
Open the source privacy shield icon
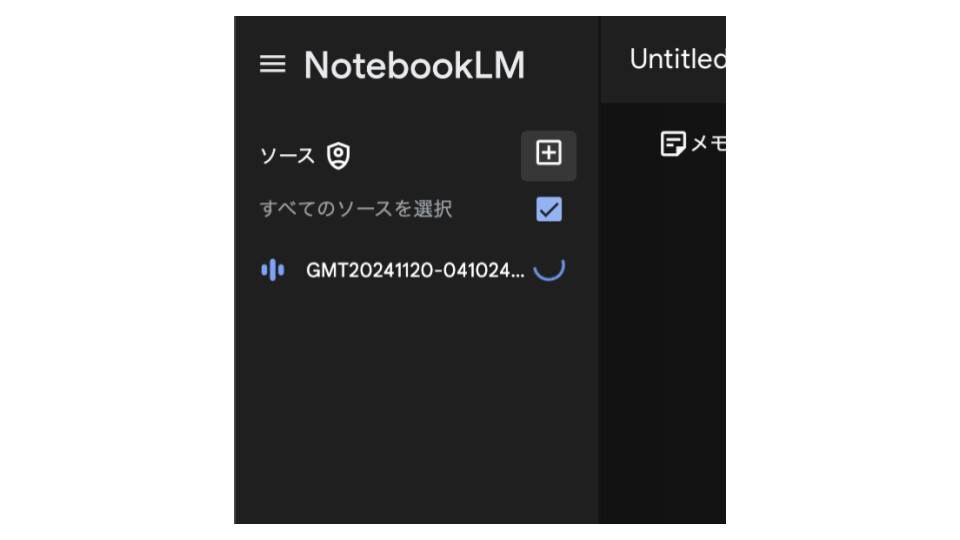(339, 156)
